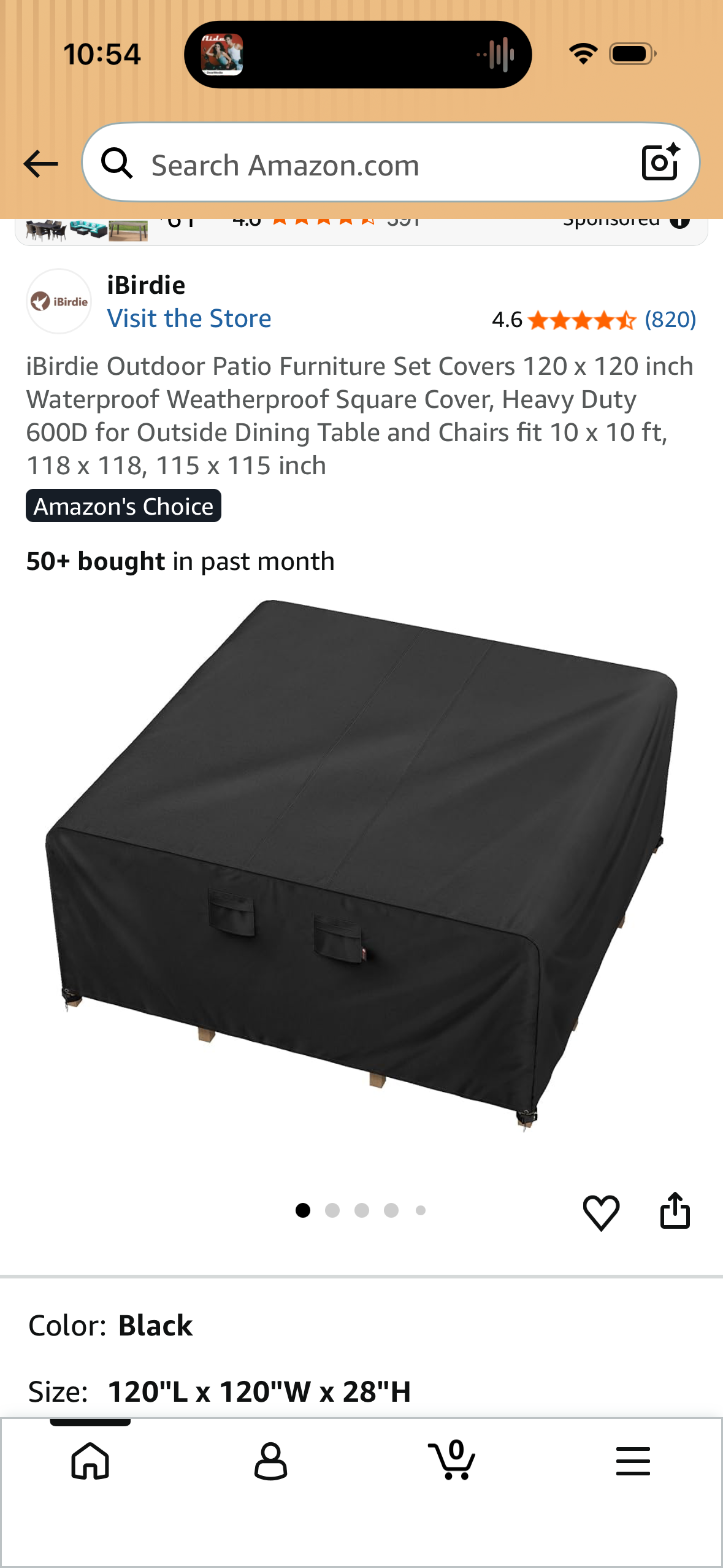The image size is (723, 1568).
Task: Open the account profile tab
Action: 270,1461
